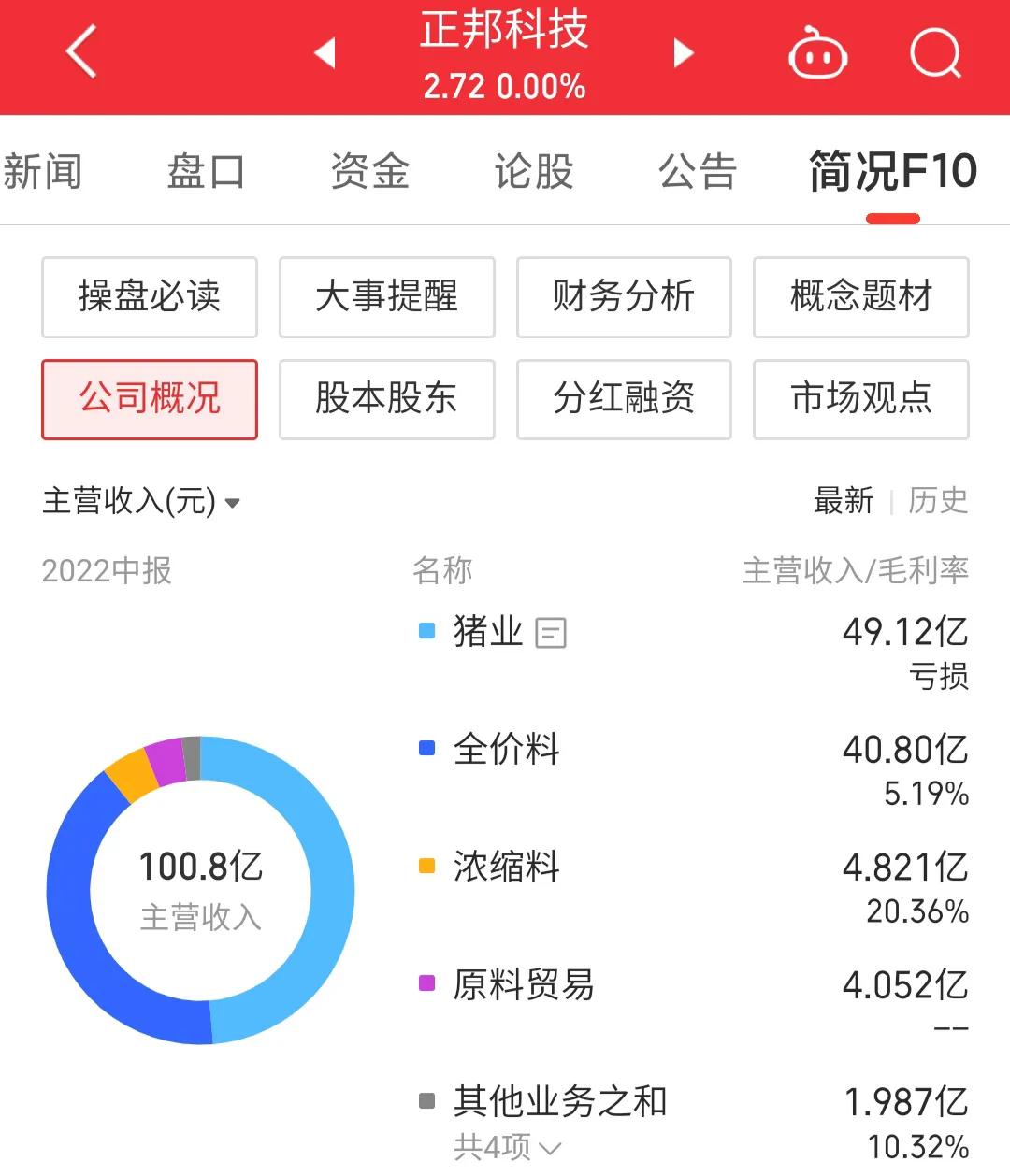1010x1176 pixels.
Task: Expand 其他业务之和 to show 4 items
Action: (501, 1144)
